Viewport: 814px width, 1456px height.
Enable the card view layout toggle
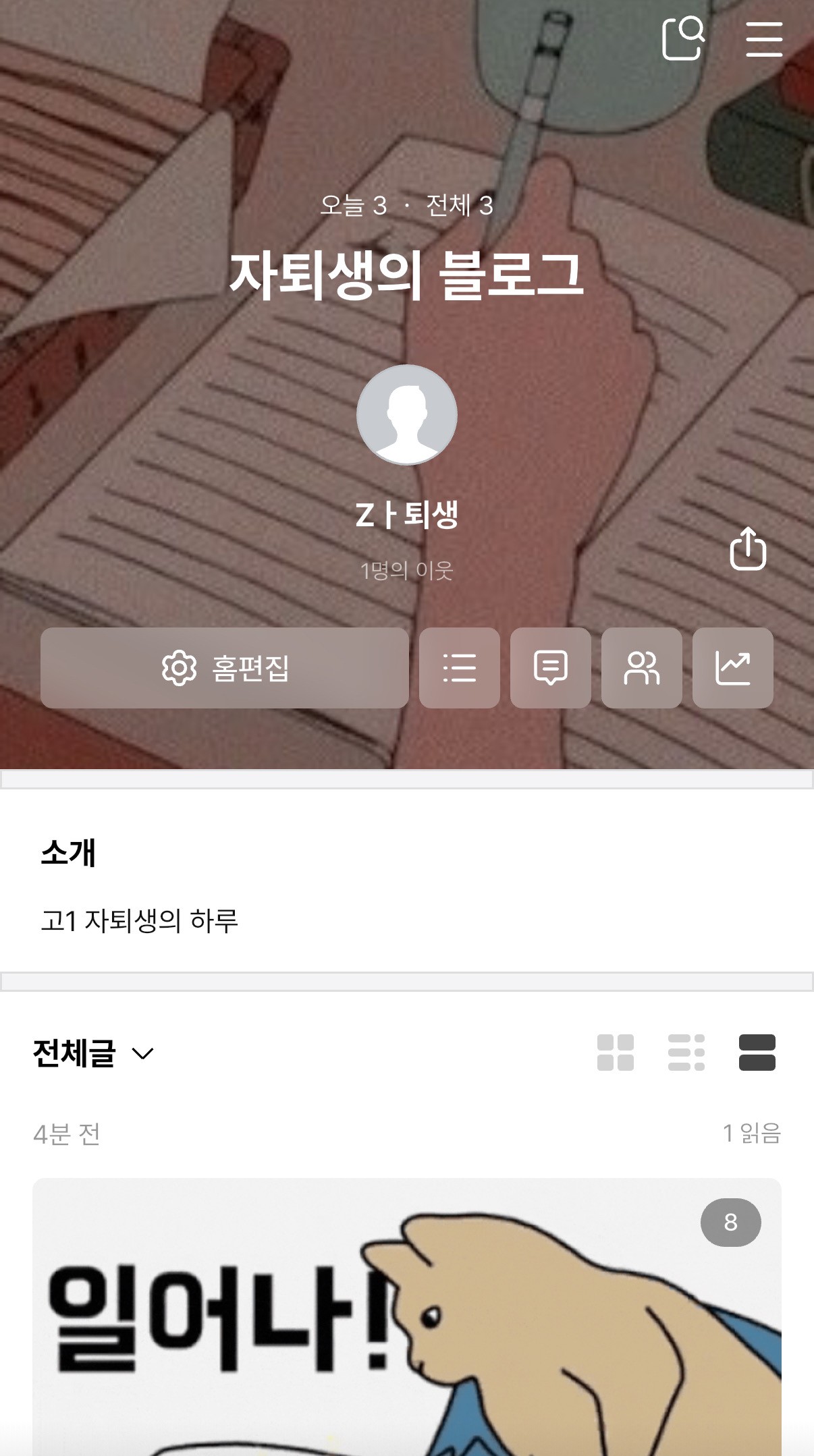pos(756,1053)
